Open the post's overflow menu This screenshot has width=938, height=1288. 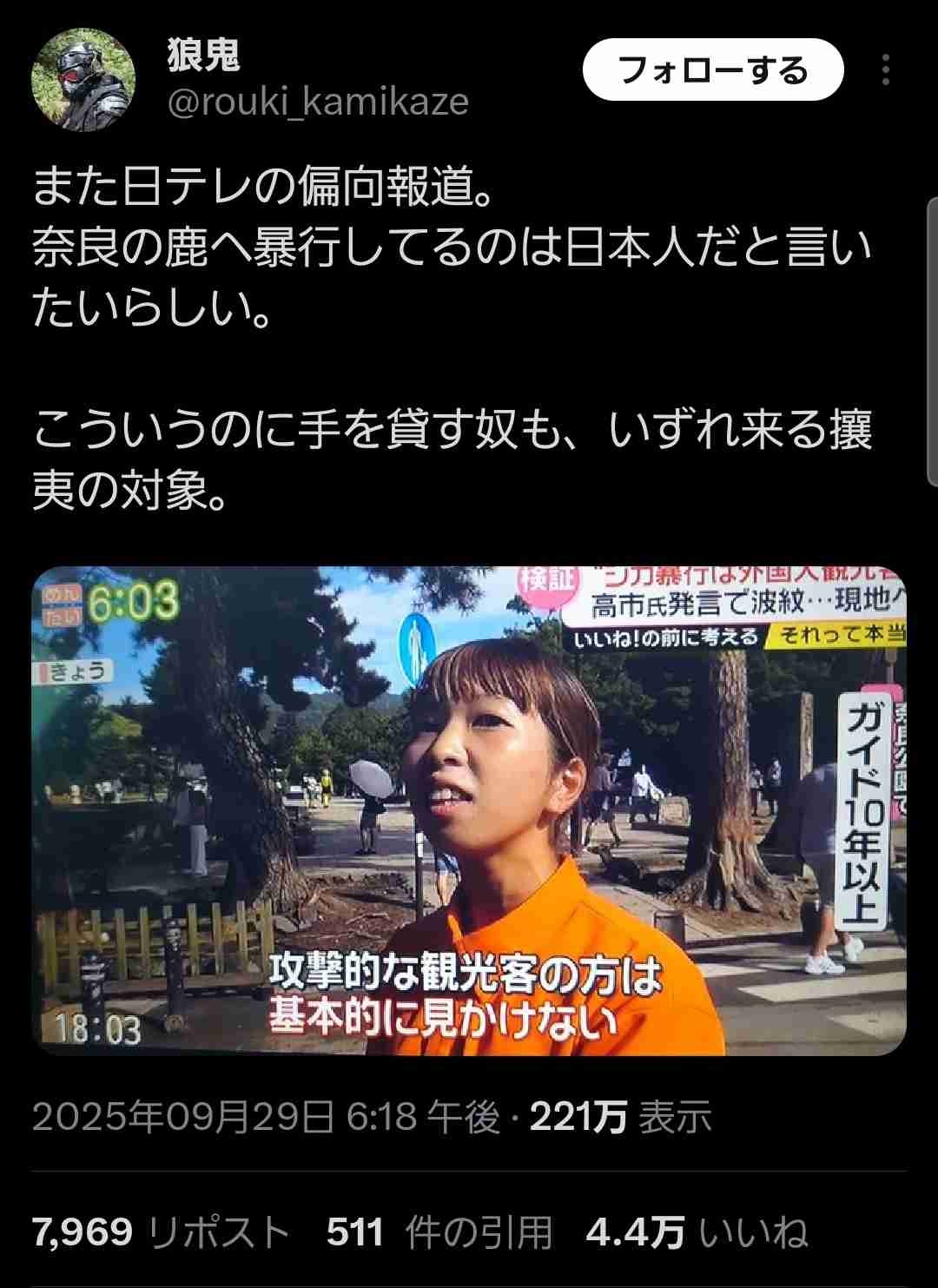(885, 69)
